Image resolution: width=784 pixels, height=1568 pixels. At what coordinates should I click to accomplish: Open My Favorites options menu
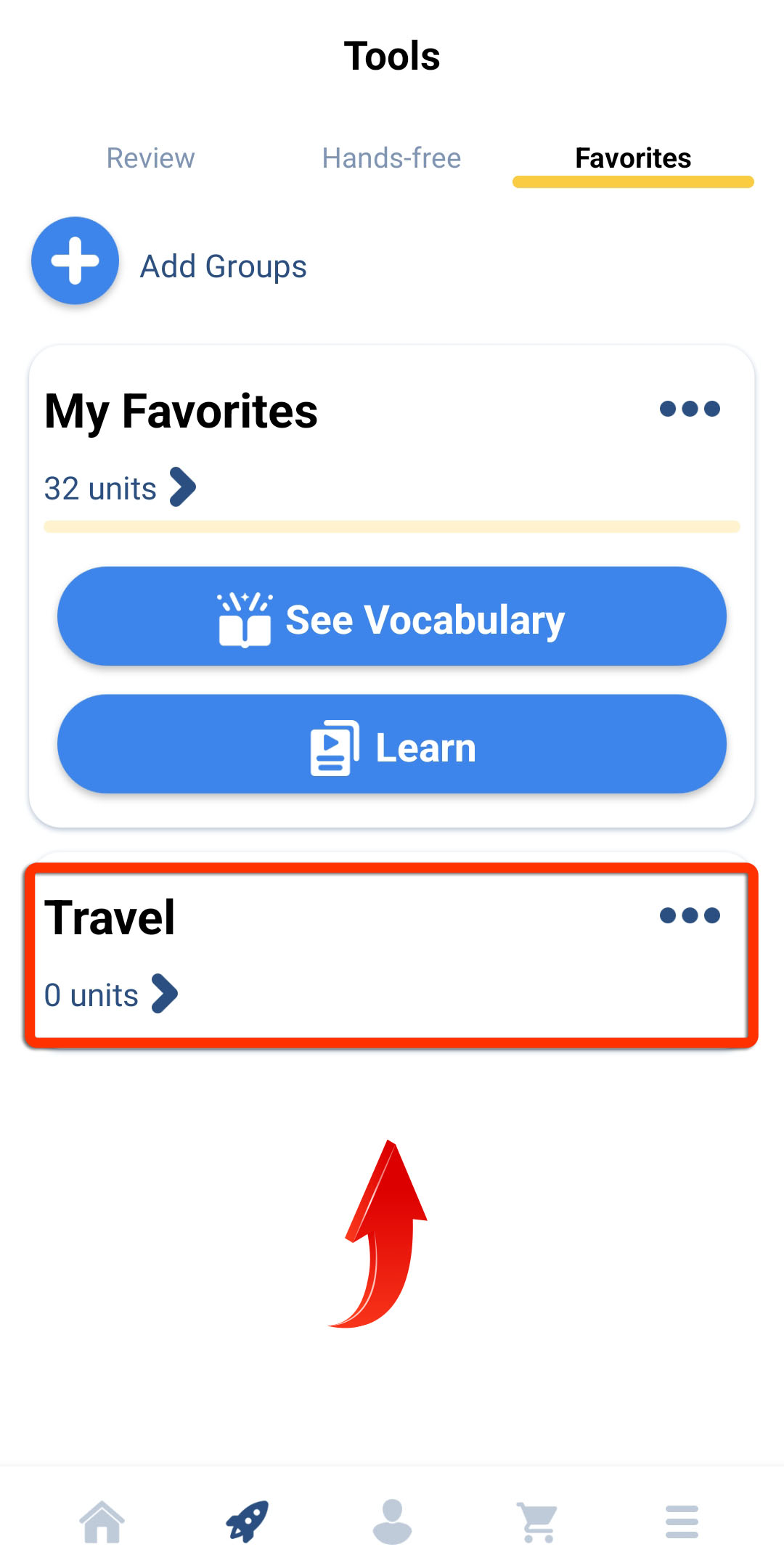[x=690, y=409]
